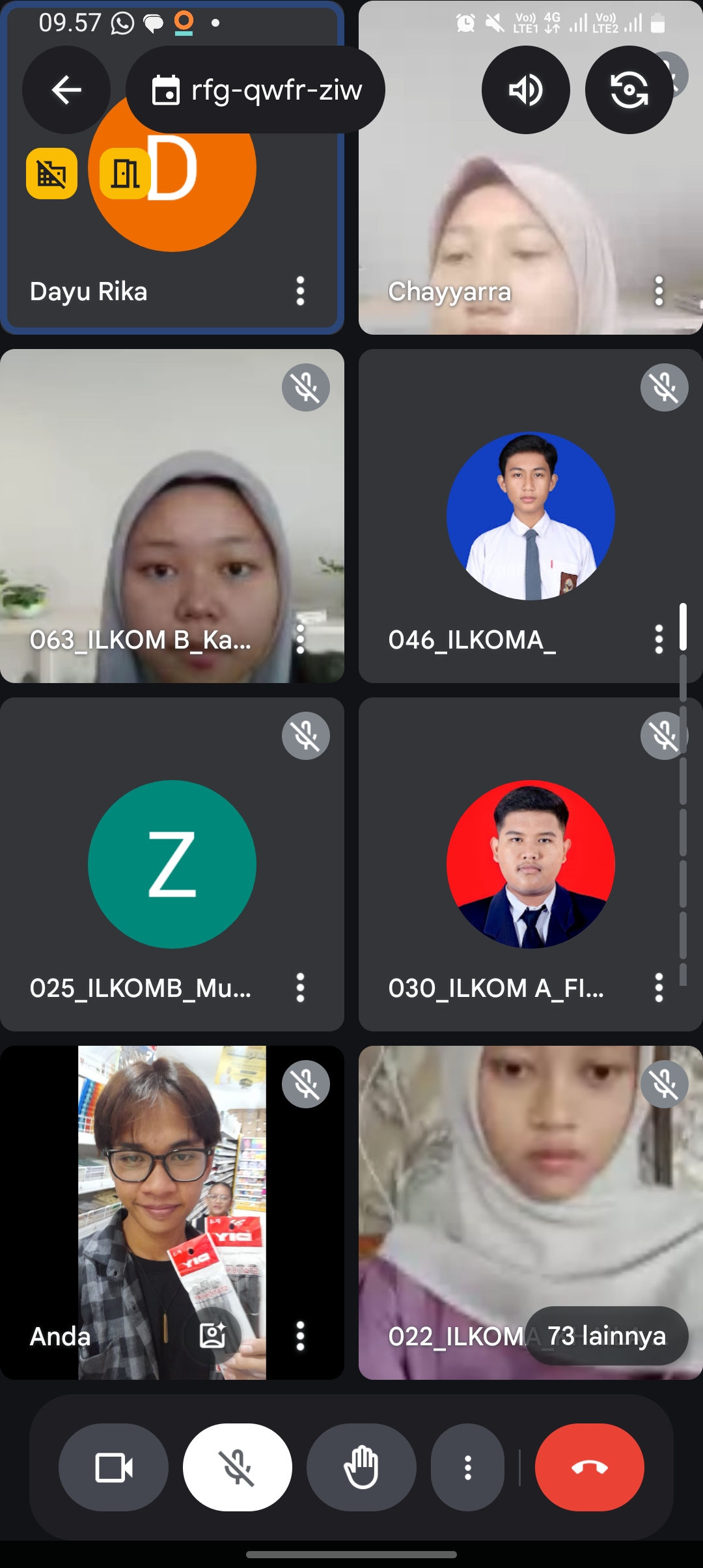Hang up and leave the call
This screenshot has width=703, height=1568.
tap(589, 1468)
